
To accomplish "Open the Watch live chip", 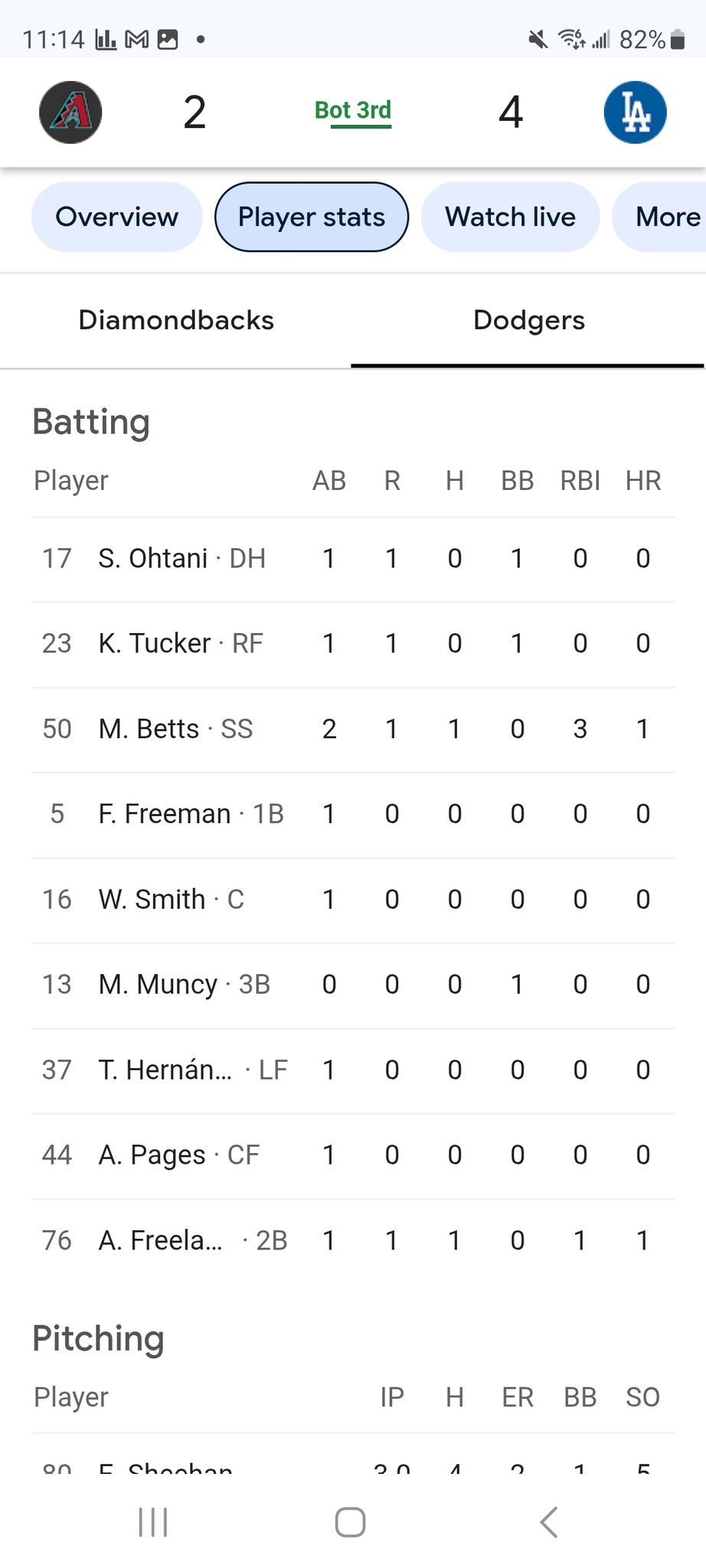I will 510,217.
